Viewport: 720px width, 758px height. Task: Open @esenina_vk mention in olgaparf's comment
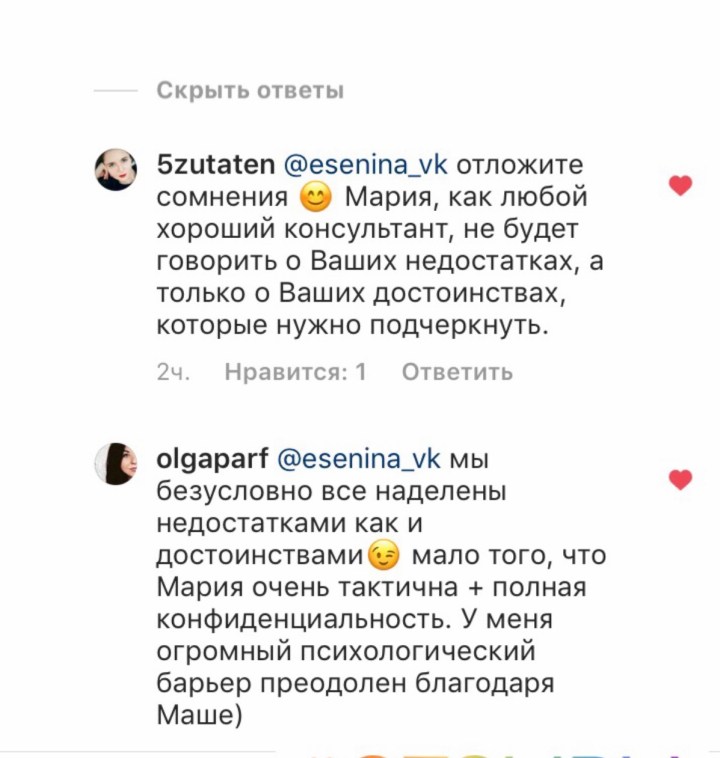357,458
